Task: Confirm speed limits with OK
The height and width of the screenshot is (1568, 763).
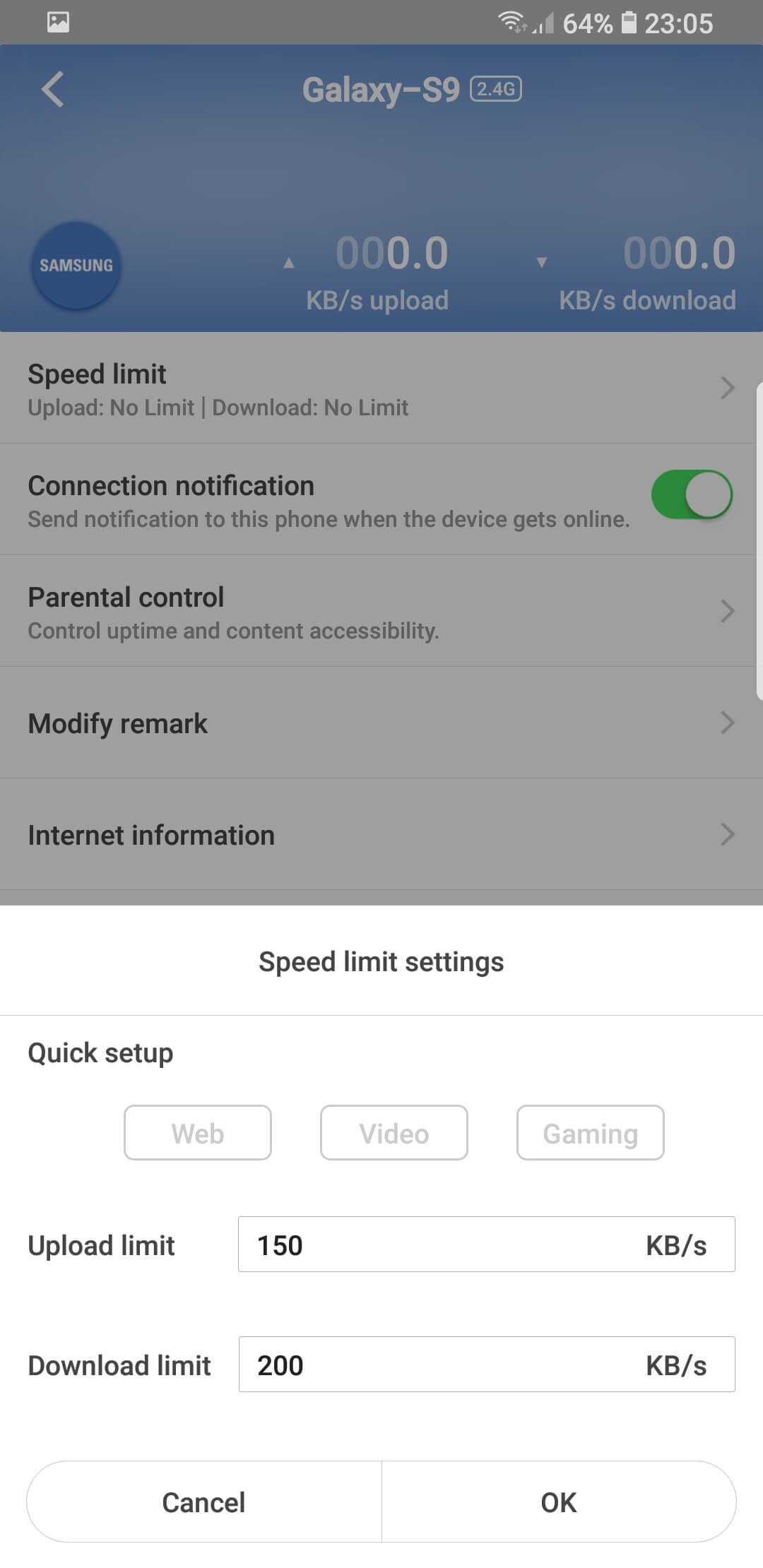Action: [x=559, y=1502]
